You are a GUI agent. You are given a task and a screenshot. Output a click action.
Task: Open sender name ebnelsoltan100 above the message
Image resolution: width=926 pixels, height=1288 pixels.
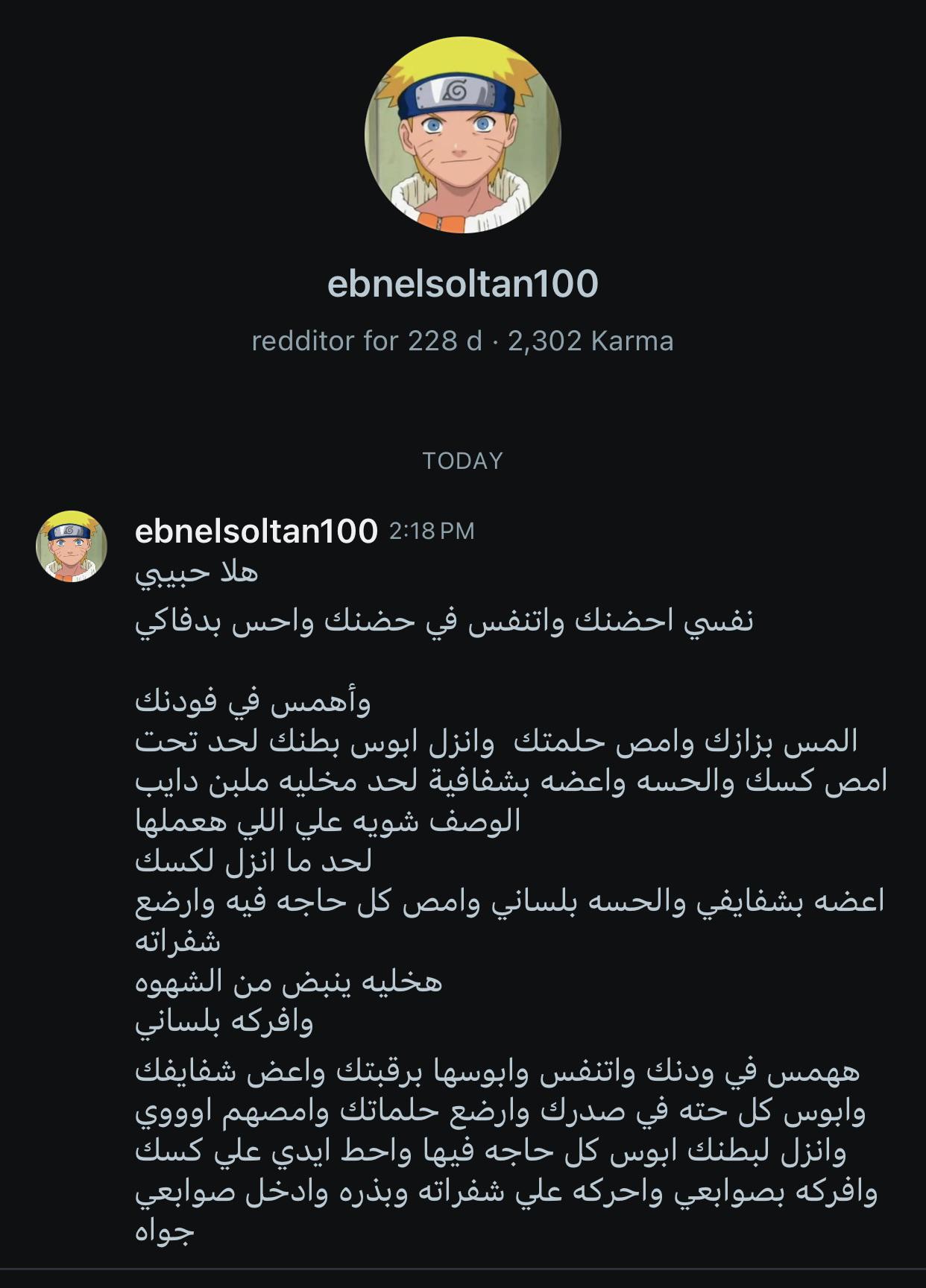tap(256, 531)
